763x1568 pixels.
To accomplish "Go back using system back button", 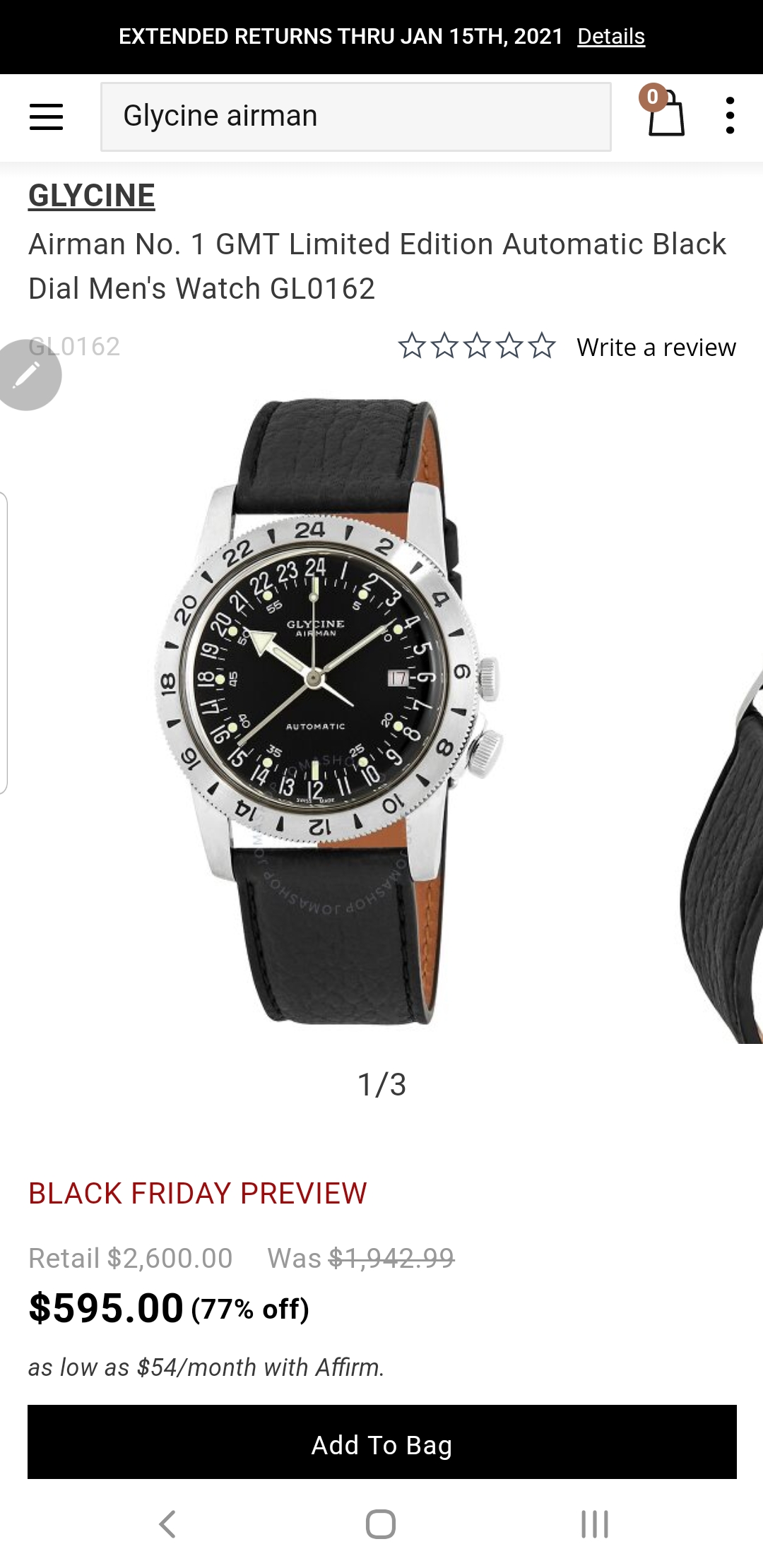I will point(167,1524).
